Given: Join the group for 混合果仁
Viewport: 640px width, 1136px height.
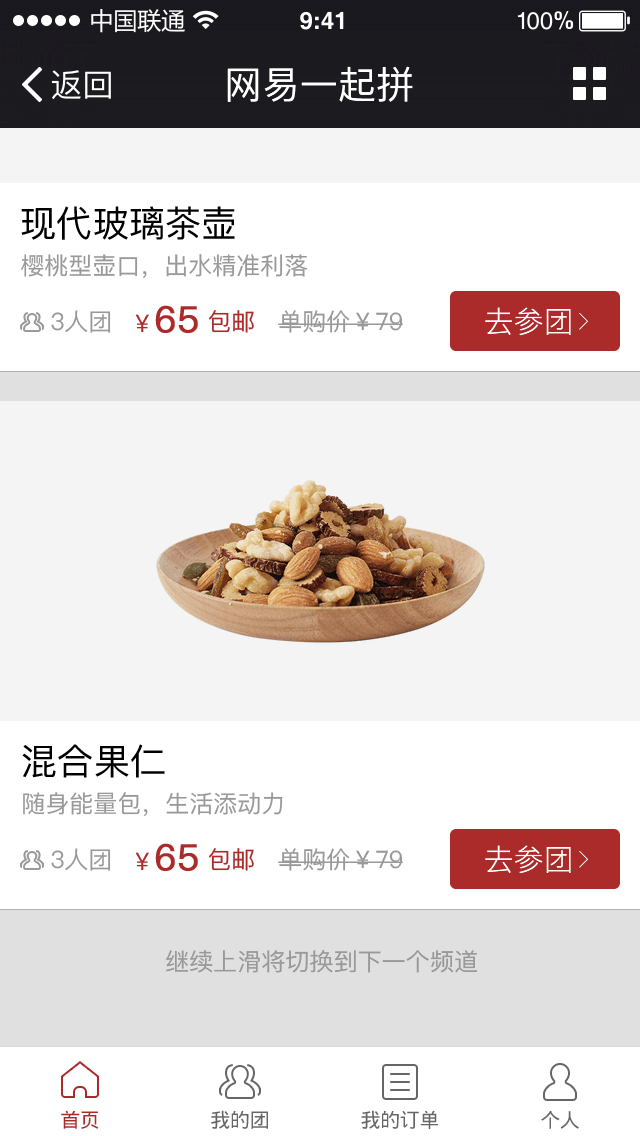Looking at the screenshot, I should coord(534,859).
